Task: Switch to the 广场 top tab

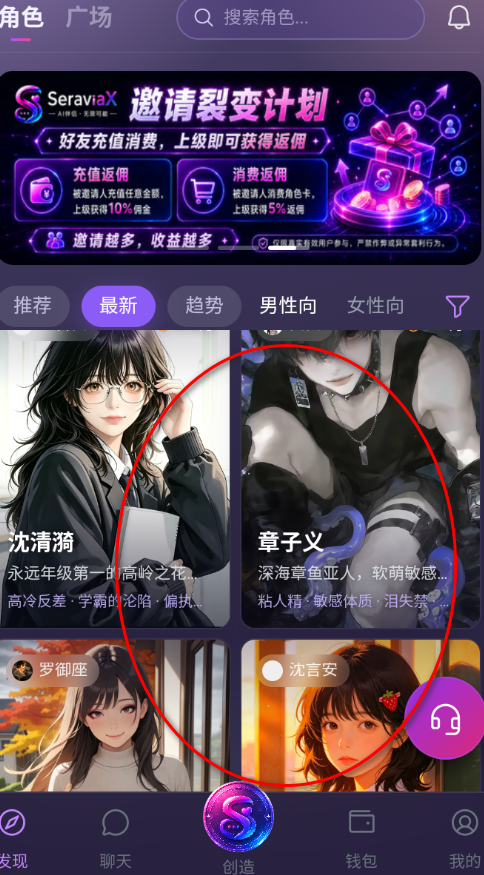Action: tap(89, 18)
